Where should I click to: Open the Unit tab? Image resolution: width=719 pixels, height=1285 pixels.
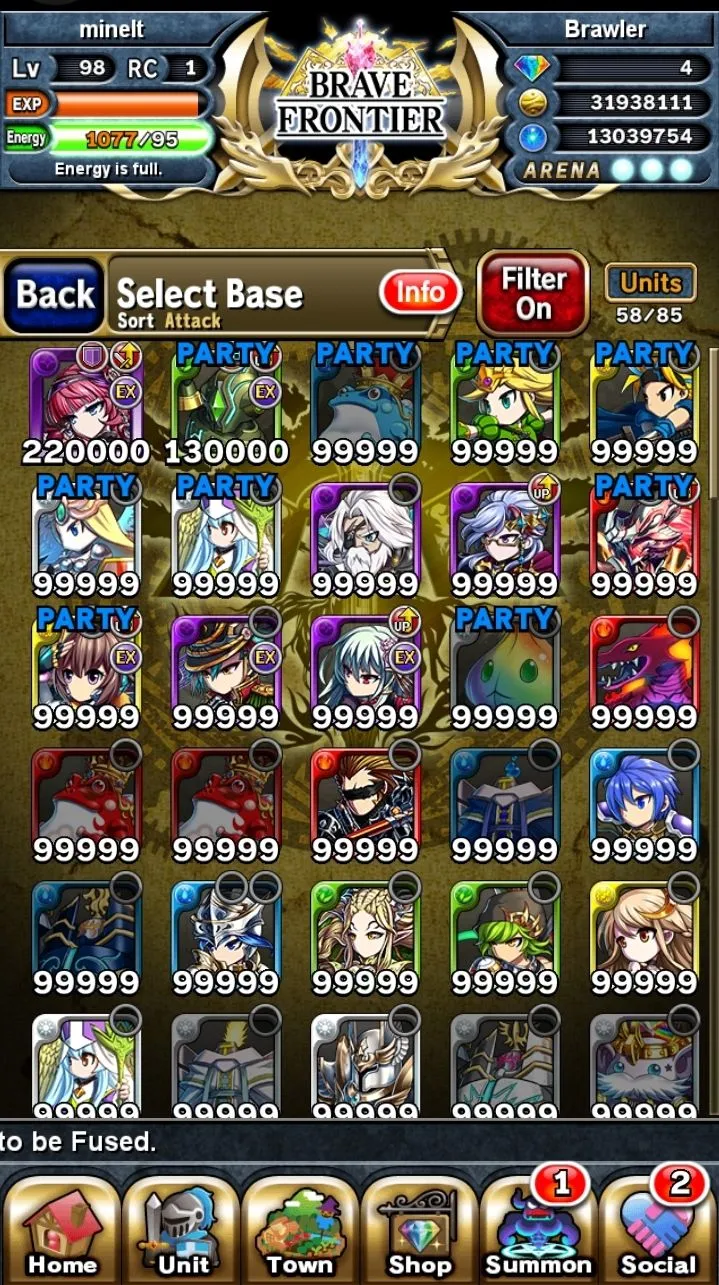182,1230
